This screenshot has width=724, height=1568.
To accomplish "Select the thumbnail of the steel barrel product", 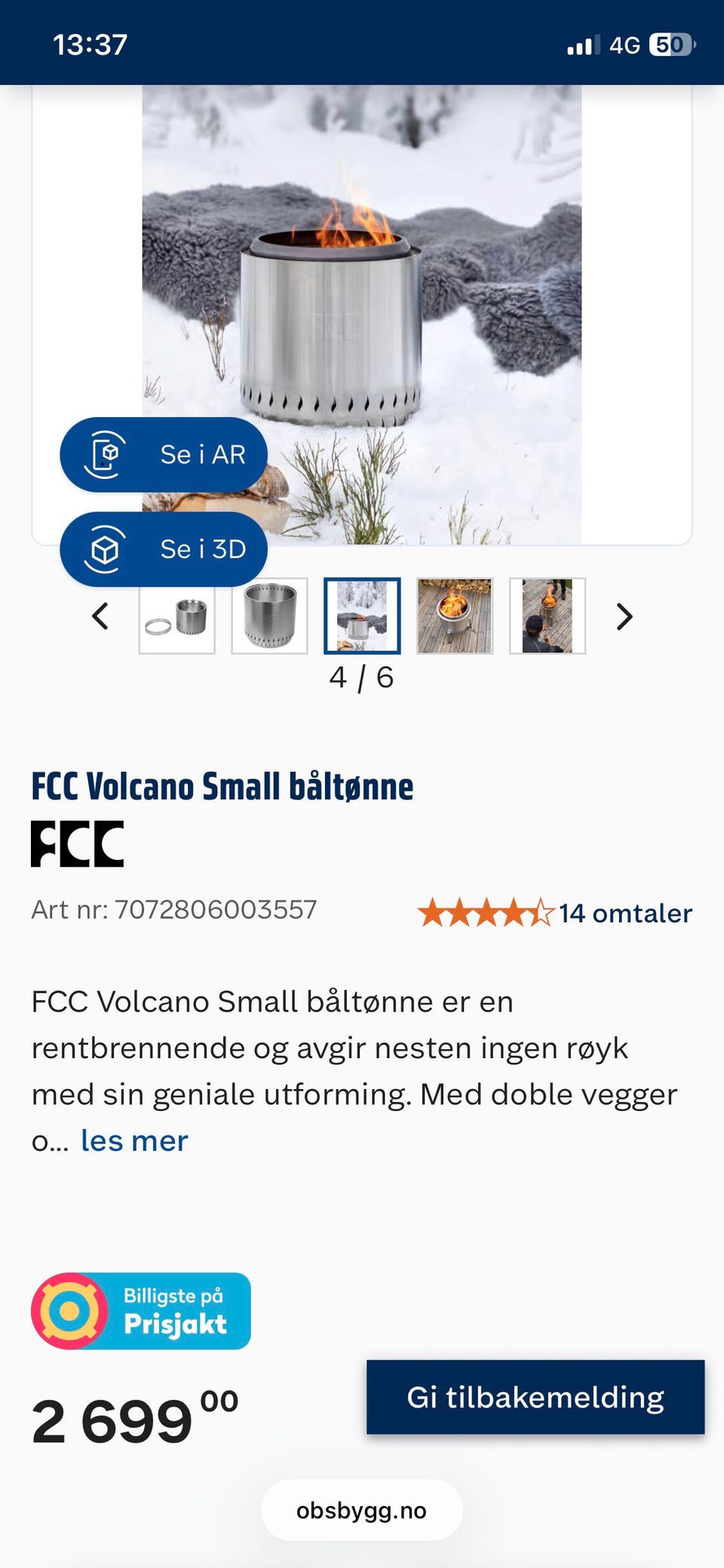I will 269,616.
